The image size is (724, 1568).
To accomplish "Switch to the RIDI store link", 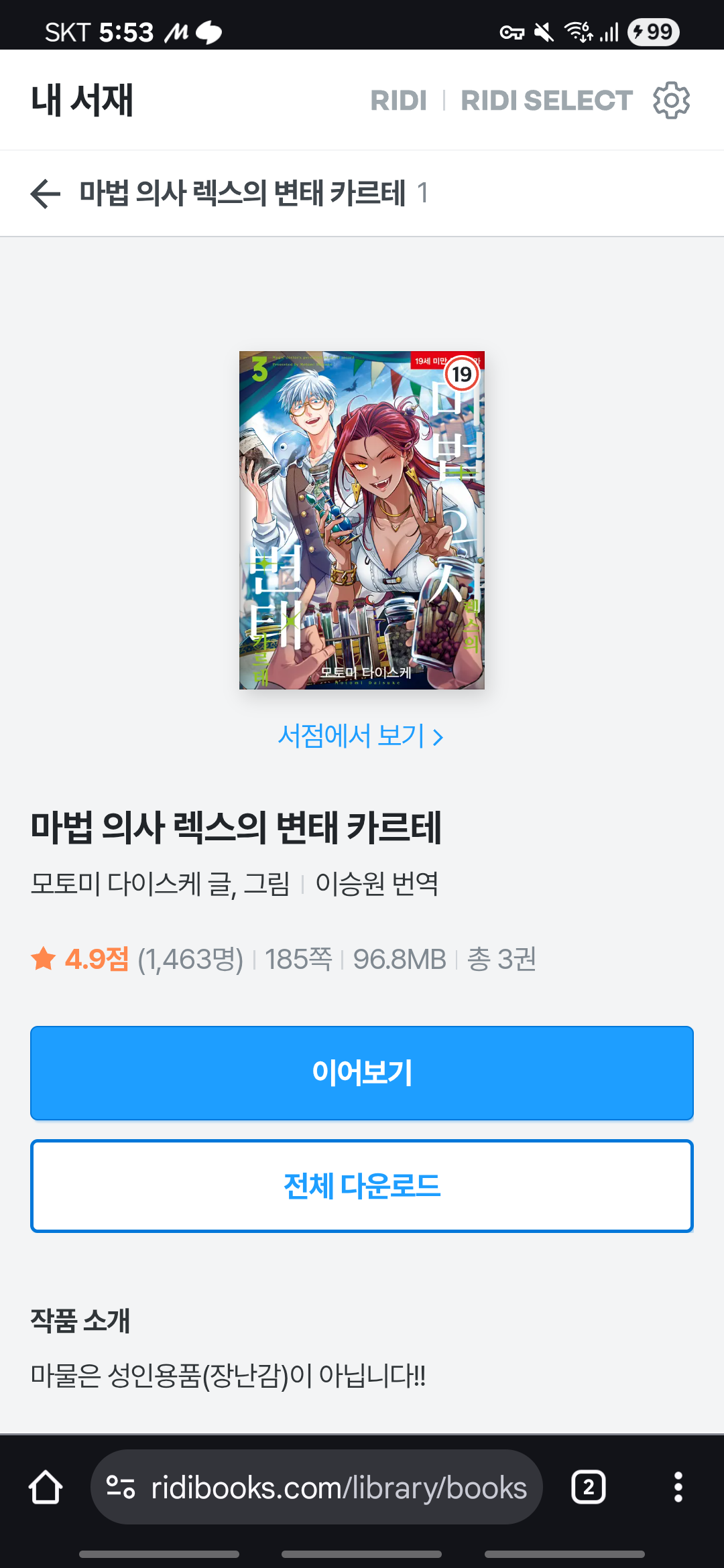I will (x=399, y=101).
